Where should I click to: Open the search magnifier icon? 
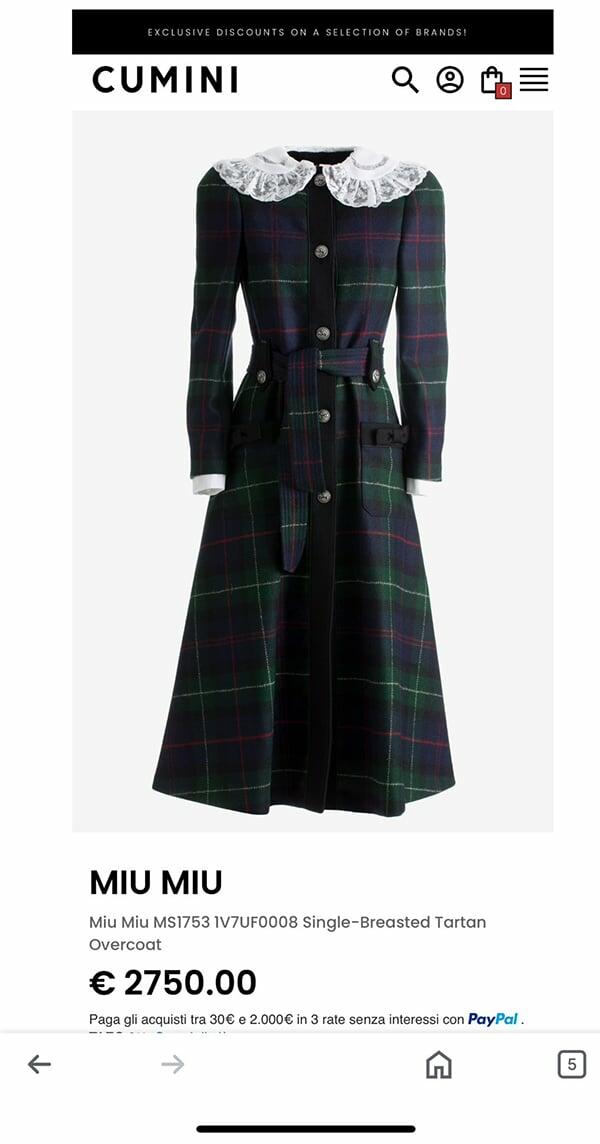point(404,80)
